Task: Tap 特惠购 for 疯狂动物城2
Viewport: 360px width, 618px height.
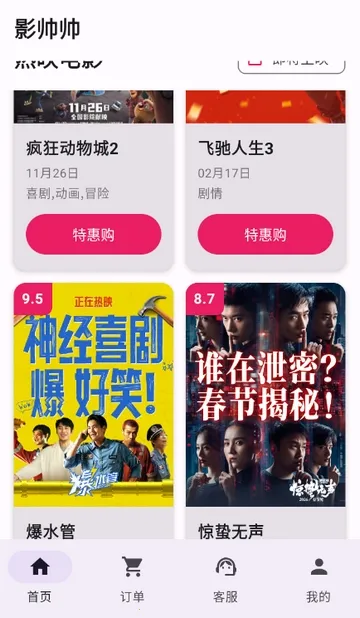Action: 93,234
